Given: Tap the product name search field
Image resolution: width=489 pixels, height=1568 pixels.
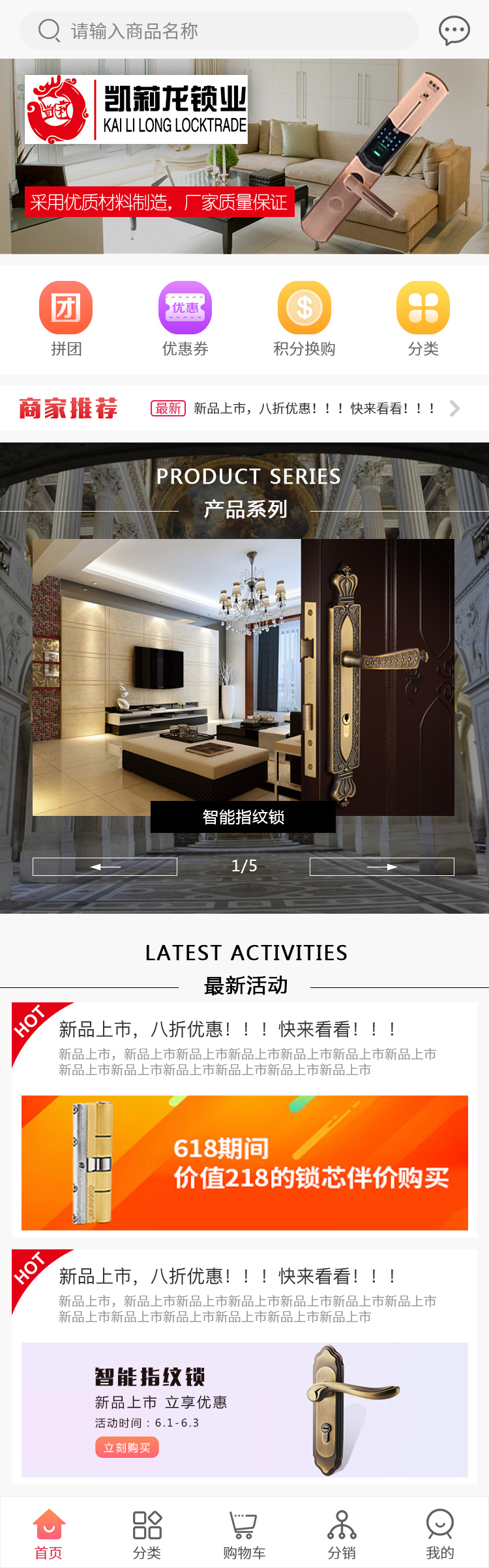Looking at the screenshot, I should click(219, 31).
